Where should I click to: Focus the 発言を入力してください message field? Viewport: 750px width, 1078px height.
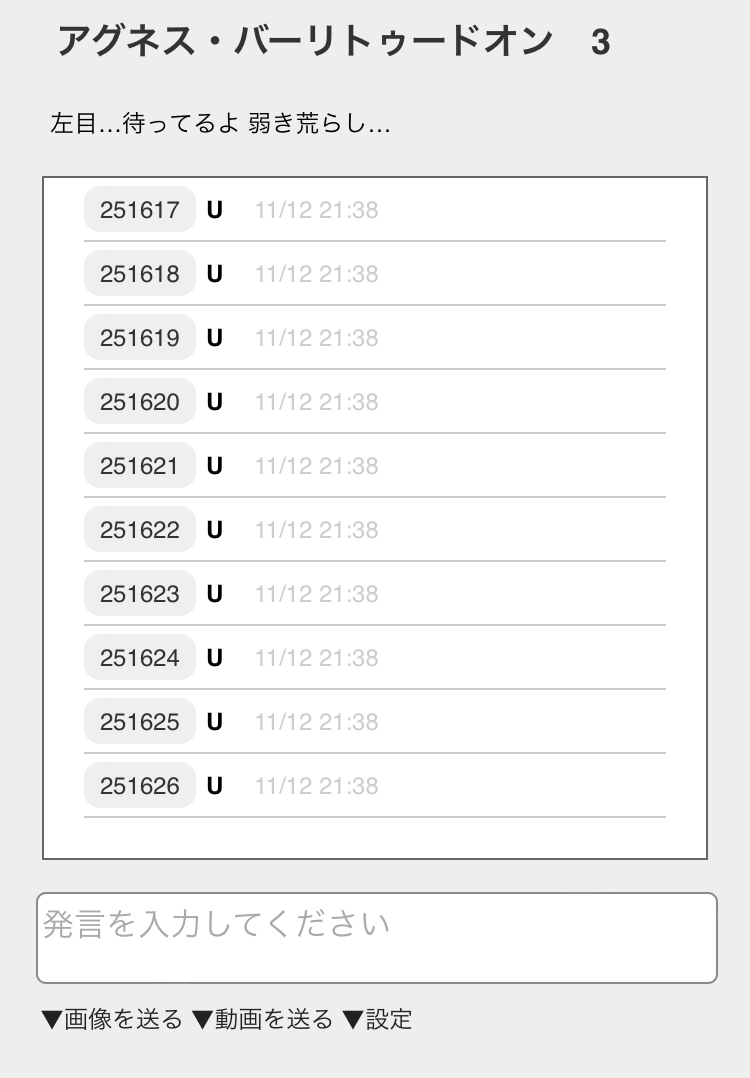click(377, 938)
